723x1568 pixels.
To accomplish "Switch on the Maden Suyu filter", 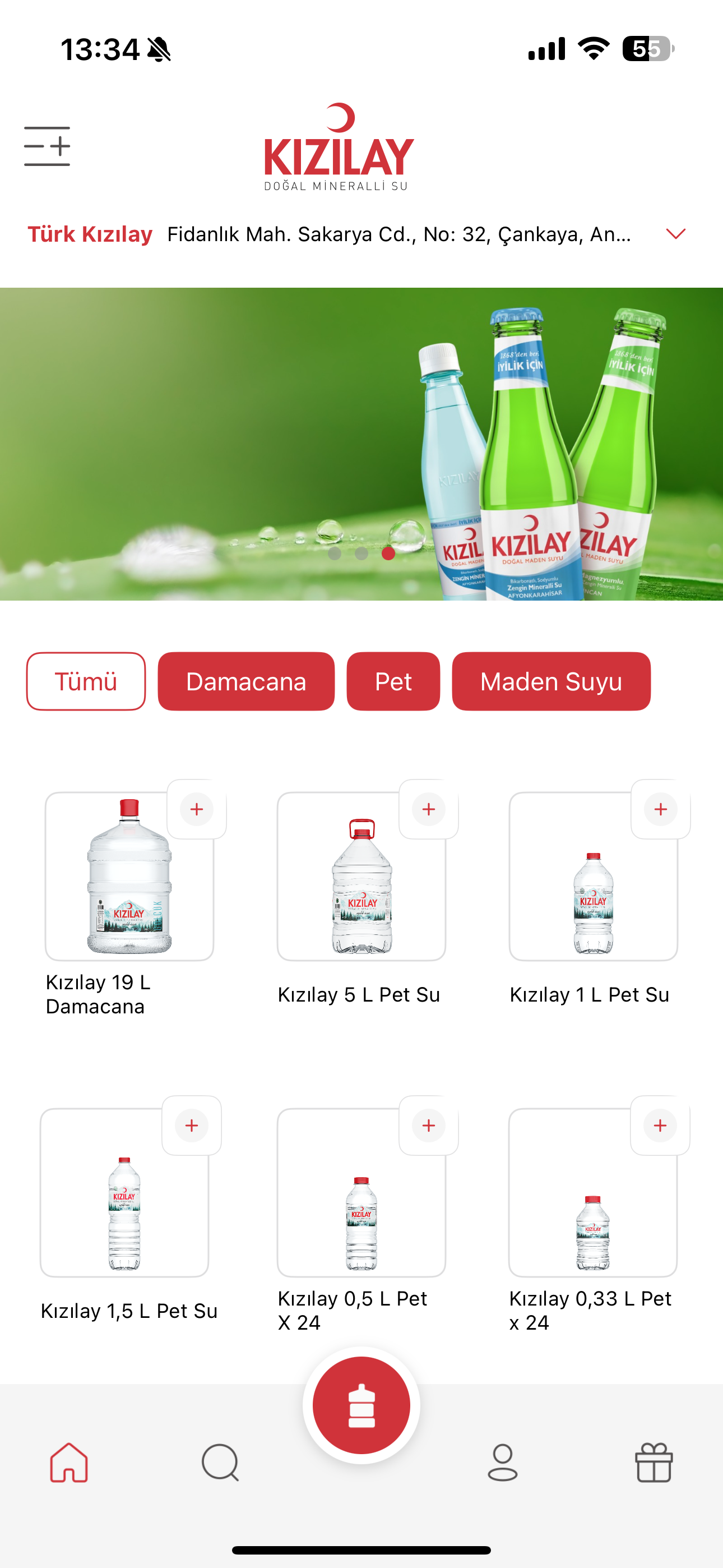I will pyautogui.click(x=550, y=681).
